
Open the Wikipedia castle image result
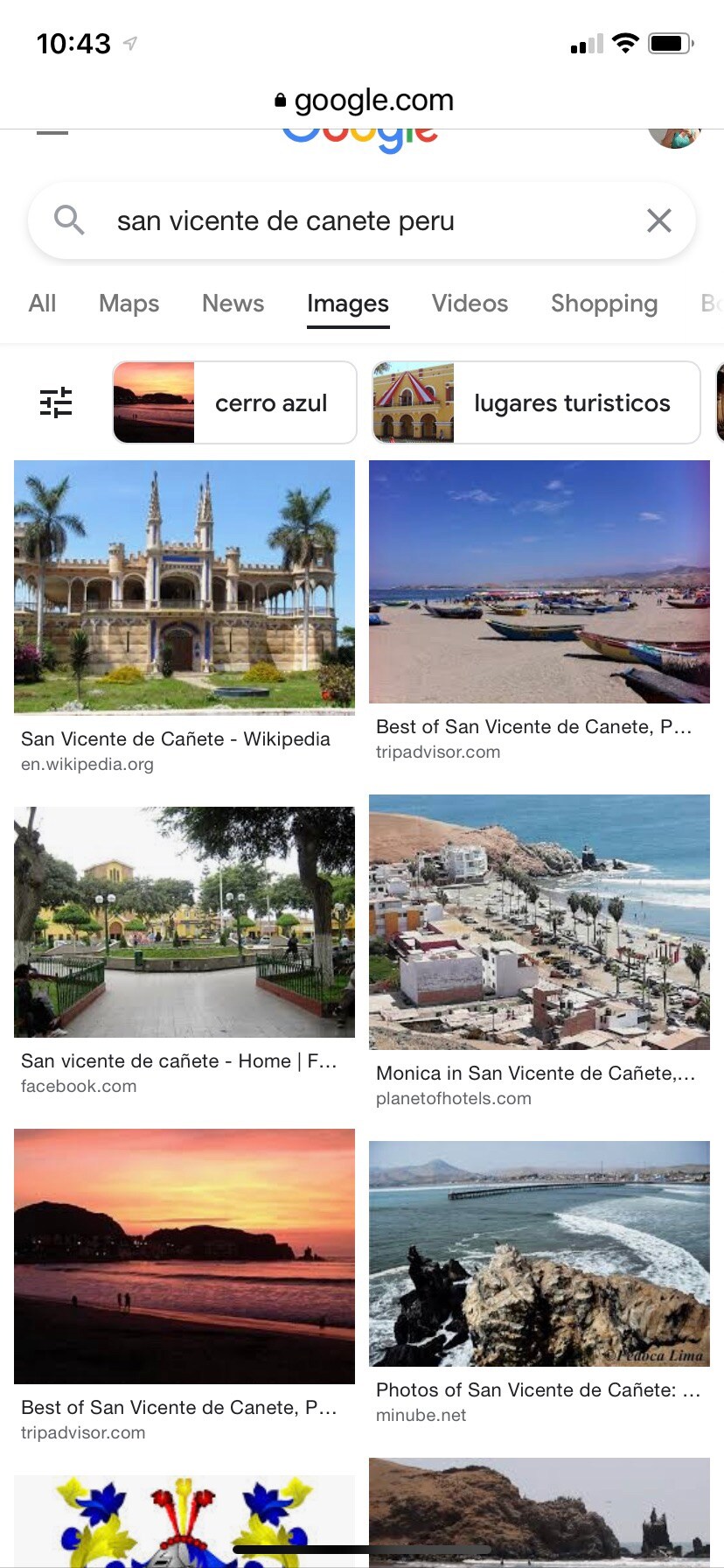[184, 586]
